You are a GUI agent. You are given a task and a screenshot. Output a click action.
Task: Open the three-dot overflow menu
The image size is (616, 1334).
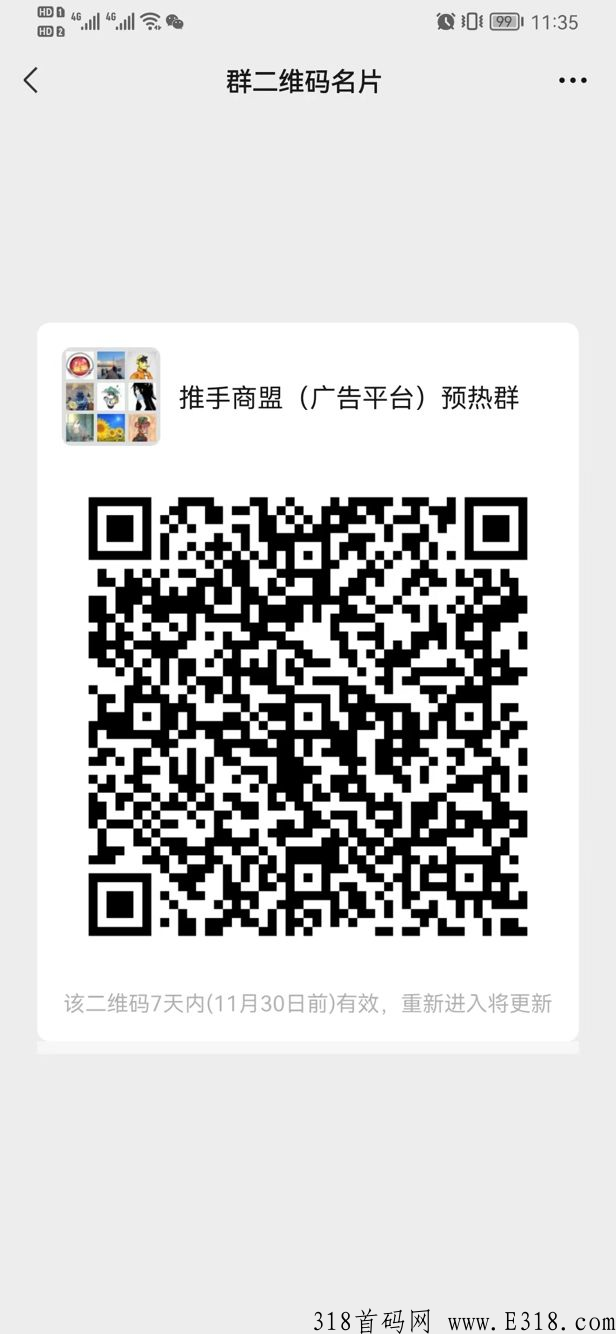[573, 81]
